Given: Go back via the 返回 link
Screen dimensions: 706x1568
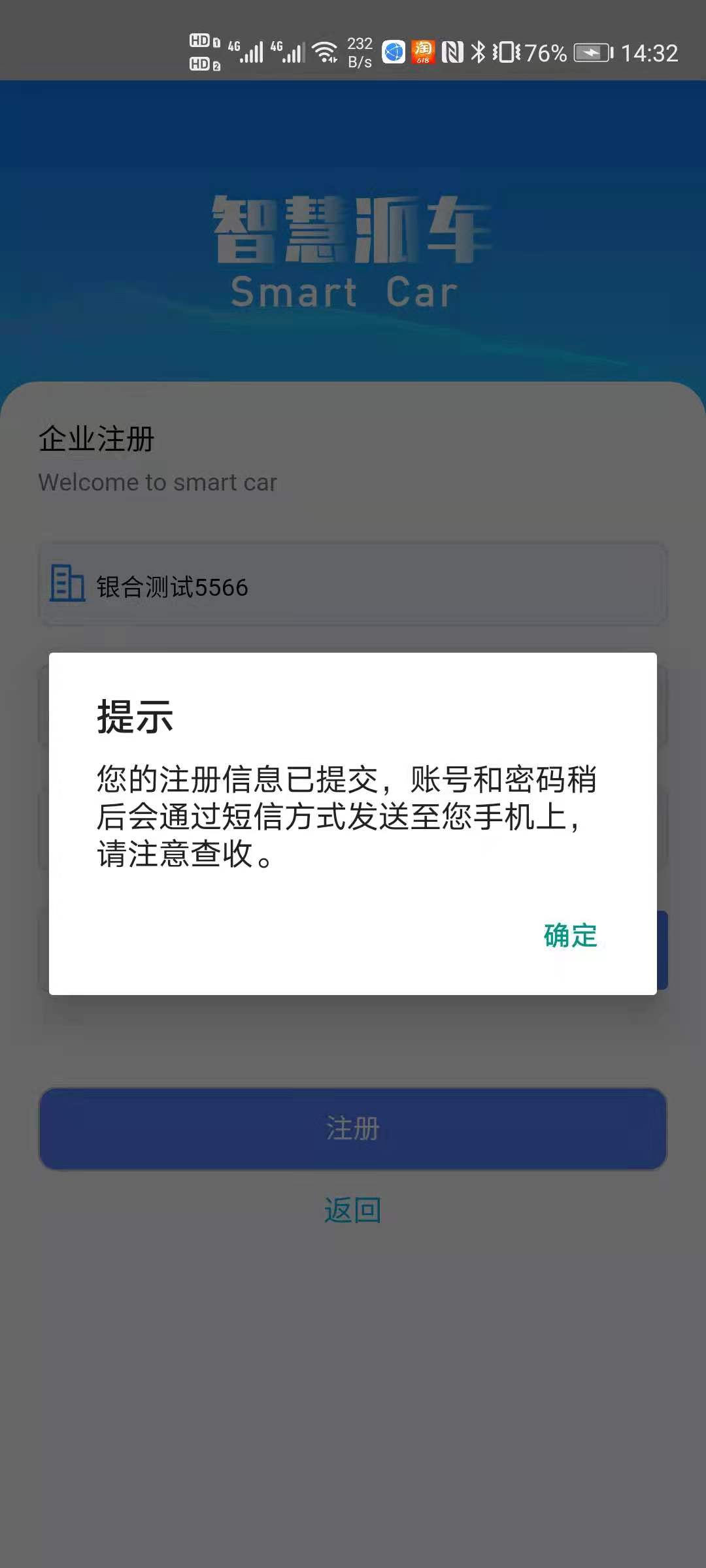Looking at the screenshot, I should (353, 1211).
